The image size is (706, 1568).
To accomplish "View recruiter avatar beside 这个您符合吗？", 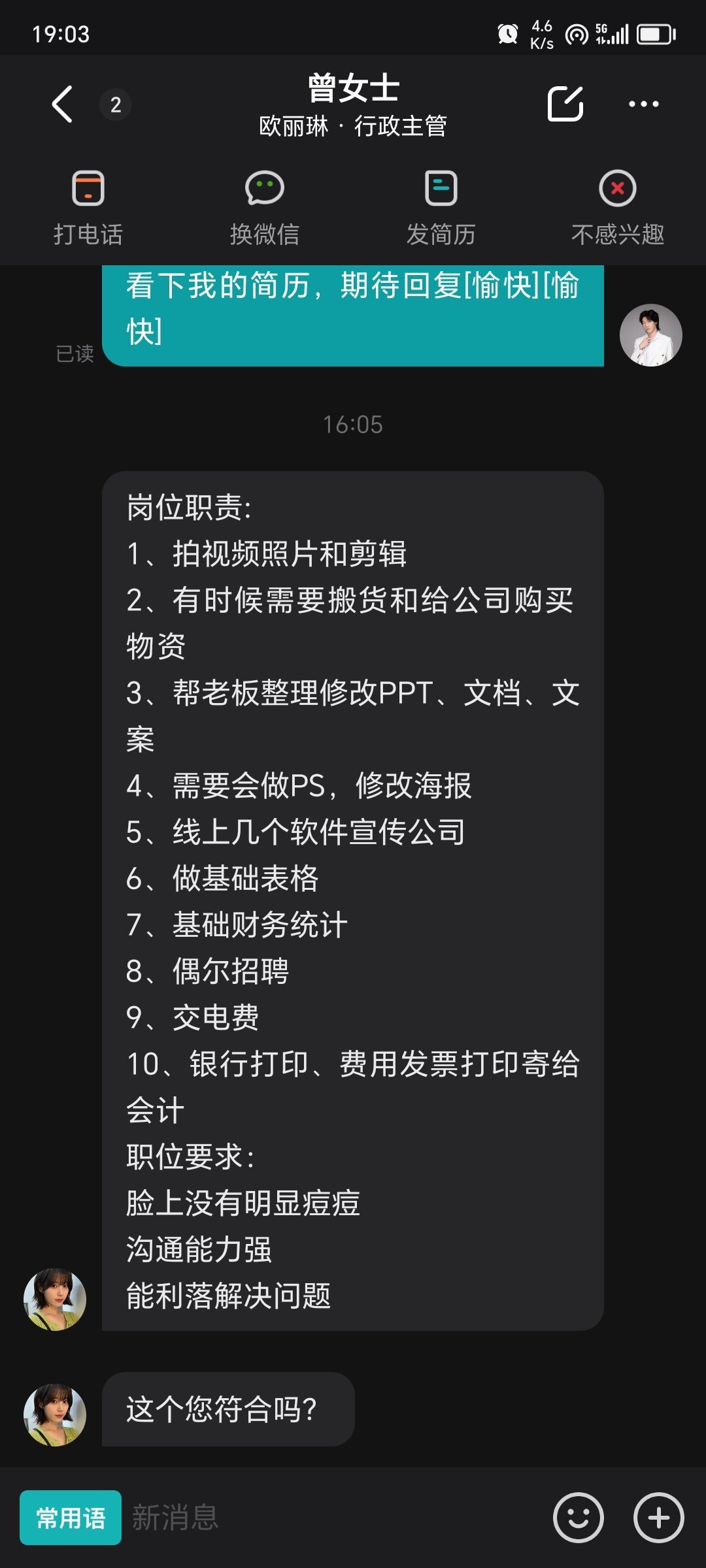I will (x=55, y=1414).
